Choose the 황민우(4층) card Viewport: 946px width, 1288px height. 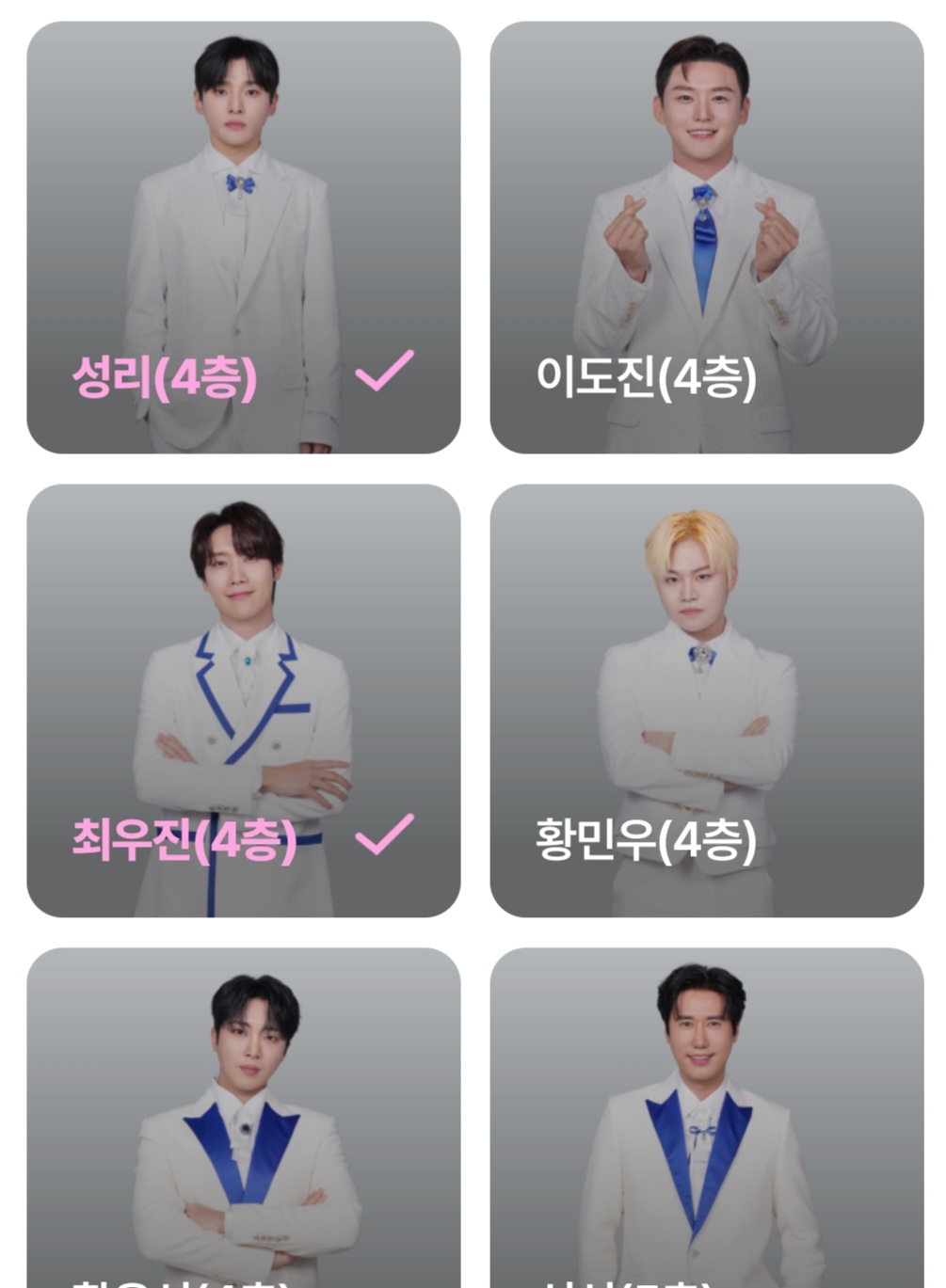(706, 700)
